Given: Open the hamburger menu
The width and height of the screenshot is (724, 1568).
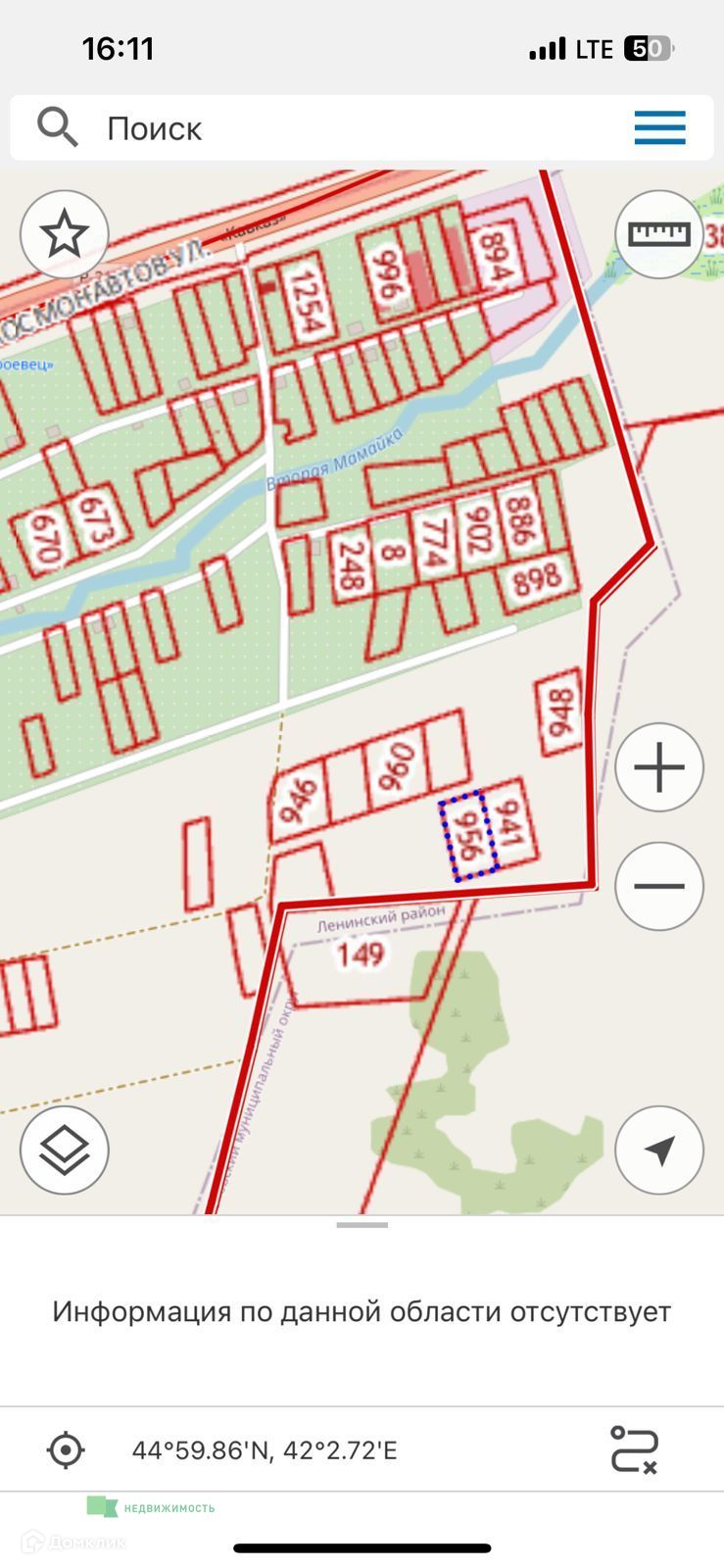Looking at the screenshot, I should (x=659, y=128).
